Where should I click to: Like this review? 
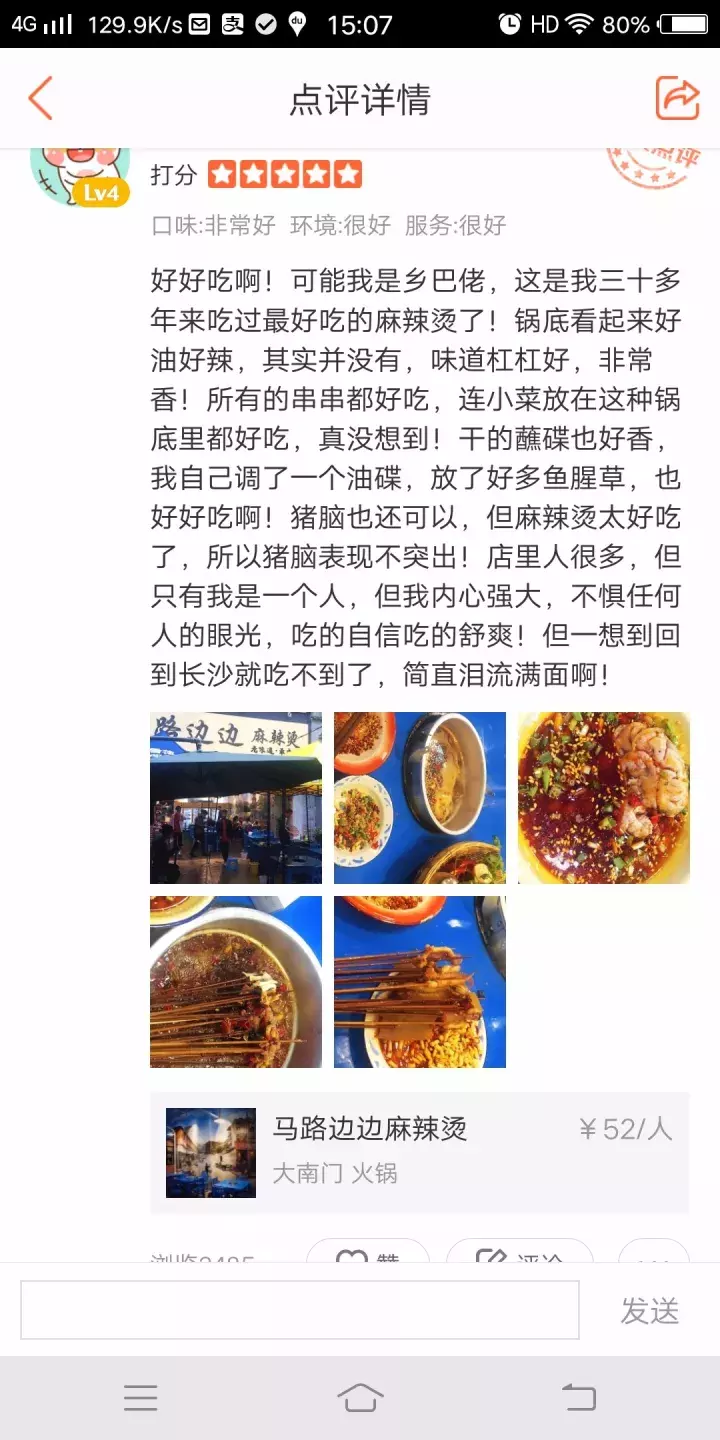[368, 1251]
